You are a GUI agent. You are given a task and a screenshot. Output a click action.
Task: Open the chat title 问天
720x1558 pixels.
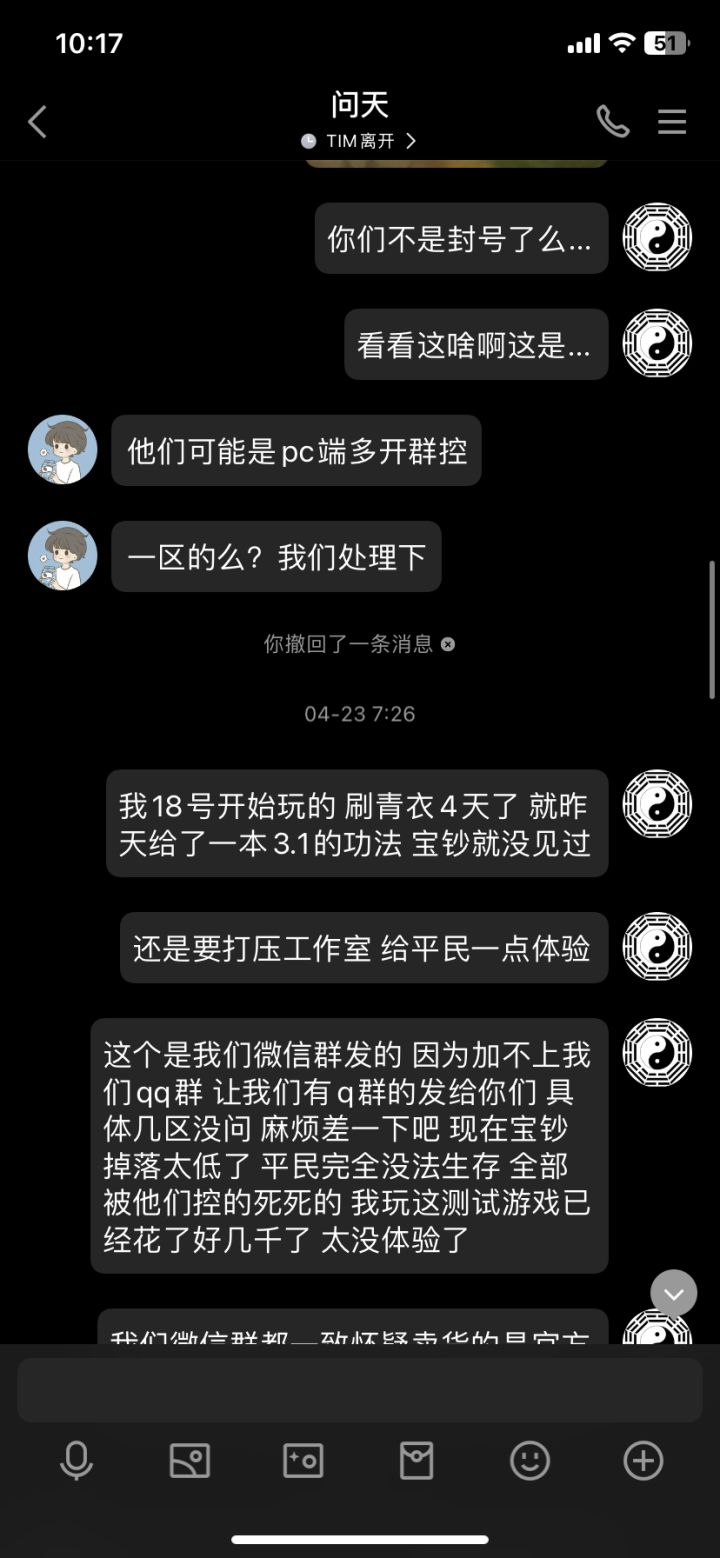358,104
